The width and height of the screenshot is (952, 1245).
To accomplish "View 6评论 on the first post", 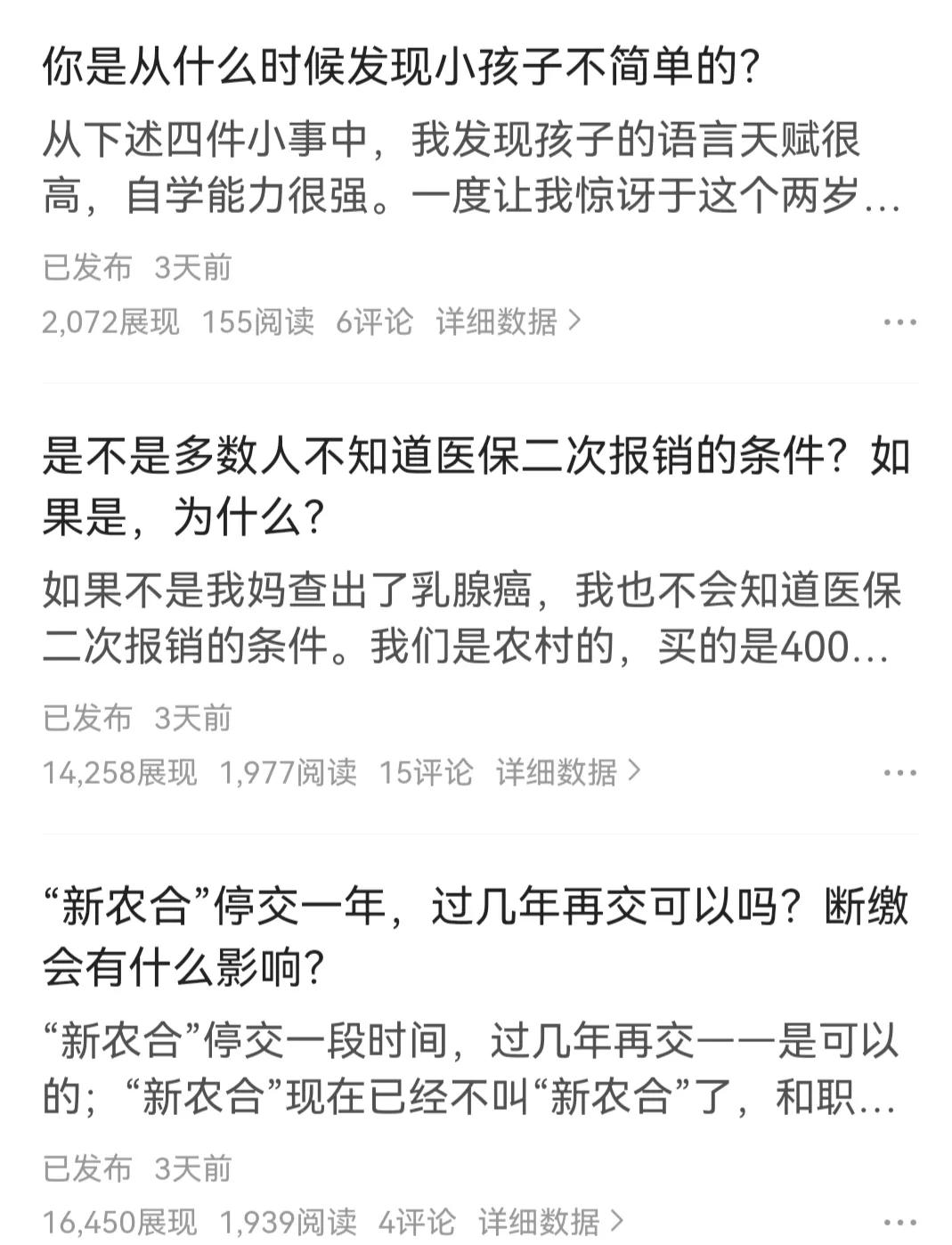I will click(x=374, y=322).
